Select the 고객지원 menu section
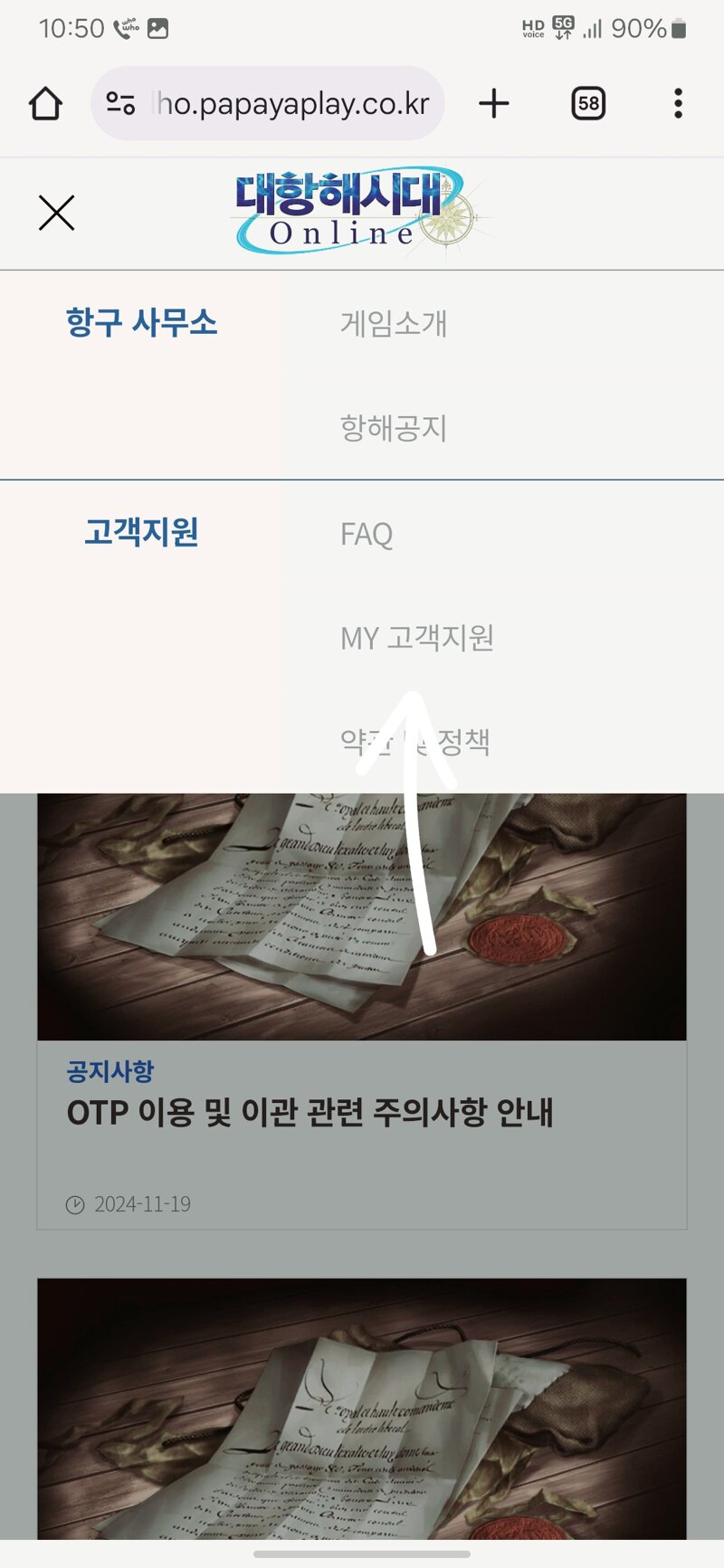This screenshot has width=724, height=1568. tap(141, 532)
